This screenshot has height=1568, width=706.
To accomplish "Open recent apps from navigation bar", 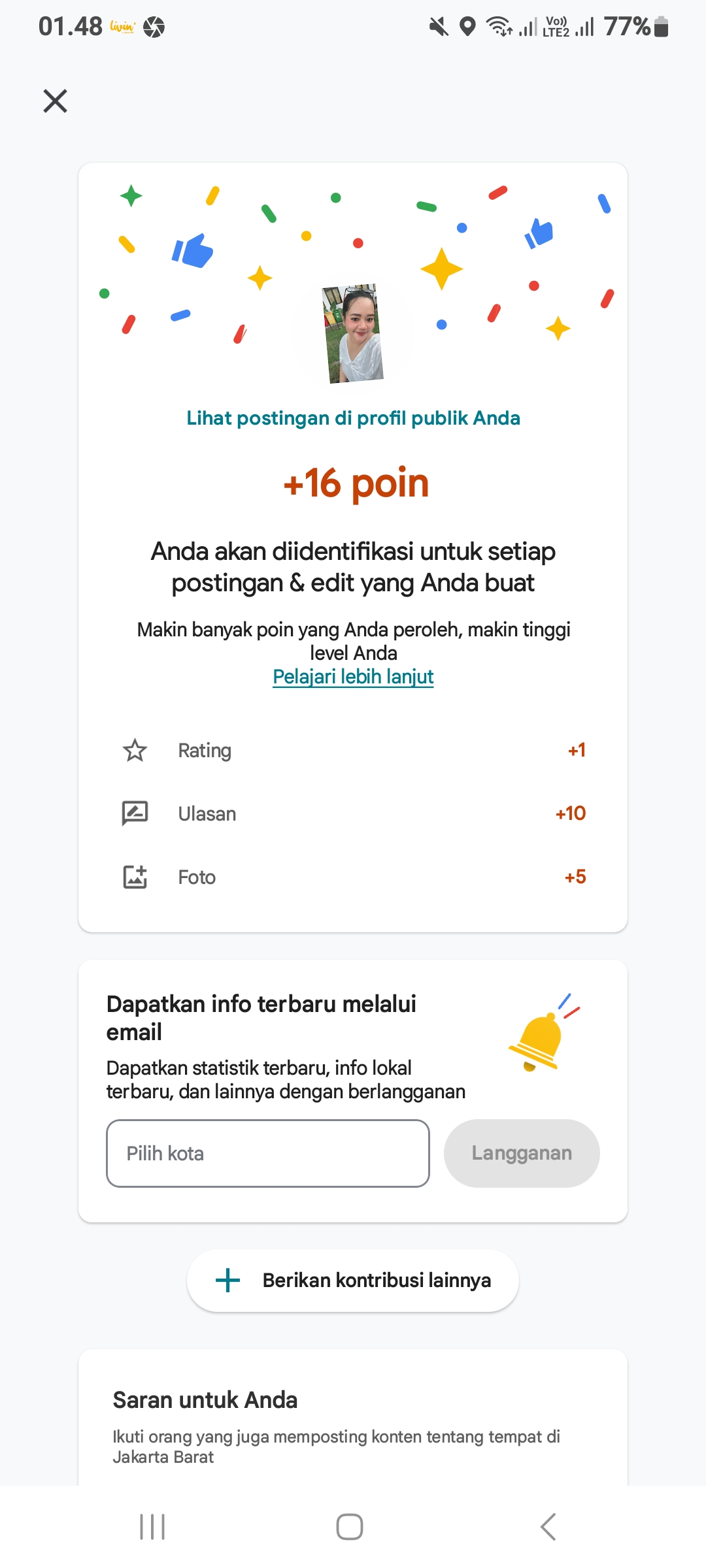I will (x=152, y=1527).
